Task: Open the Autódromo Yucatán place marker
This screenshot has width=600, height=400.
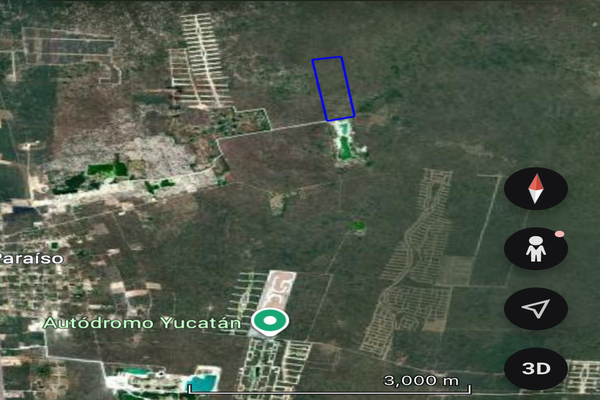Action: click(269, 322)
